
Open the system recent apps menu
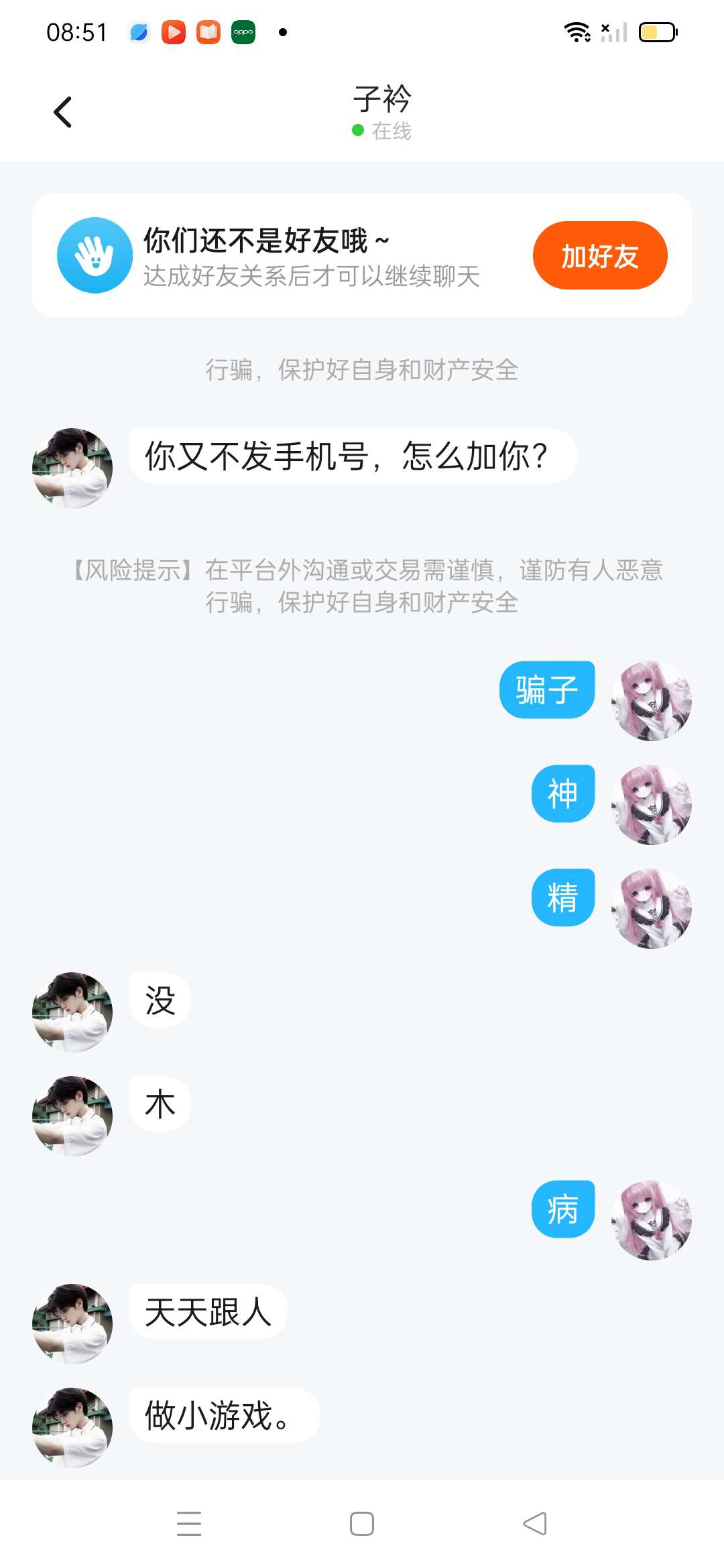click(189, 1523)
